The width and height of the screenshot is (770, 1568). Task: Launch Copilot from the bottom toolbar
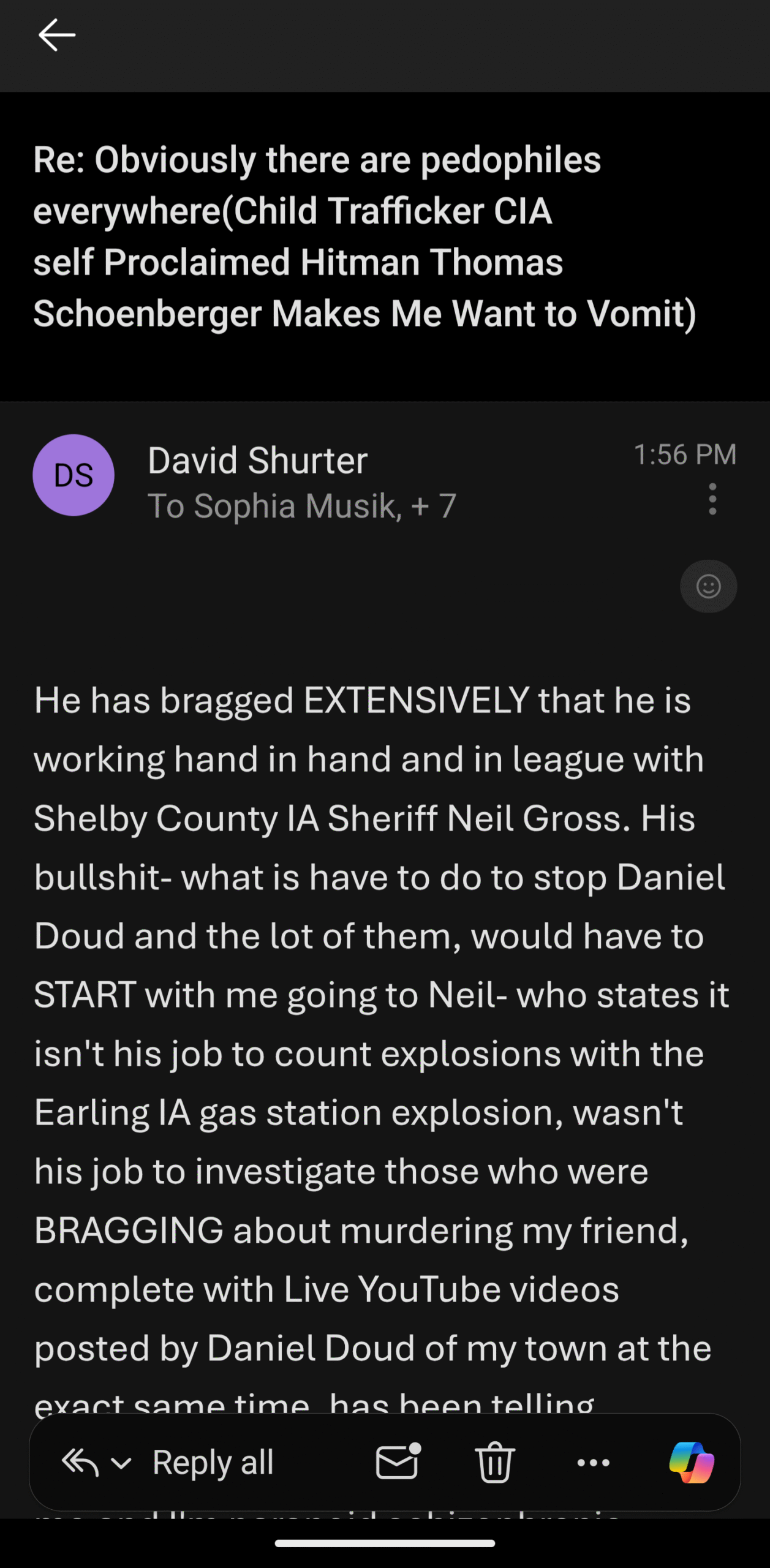click(692, 1463)
